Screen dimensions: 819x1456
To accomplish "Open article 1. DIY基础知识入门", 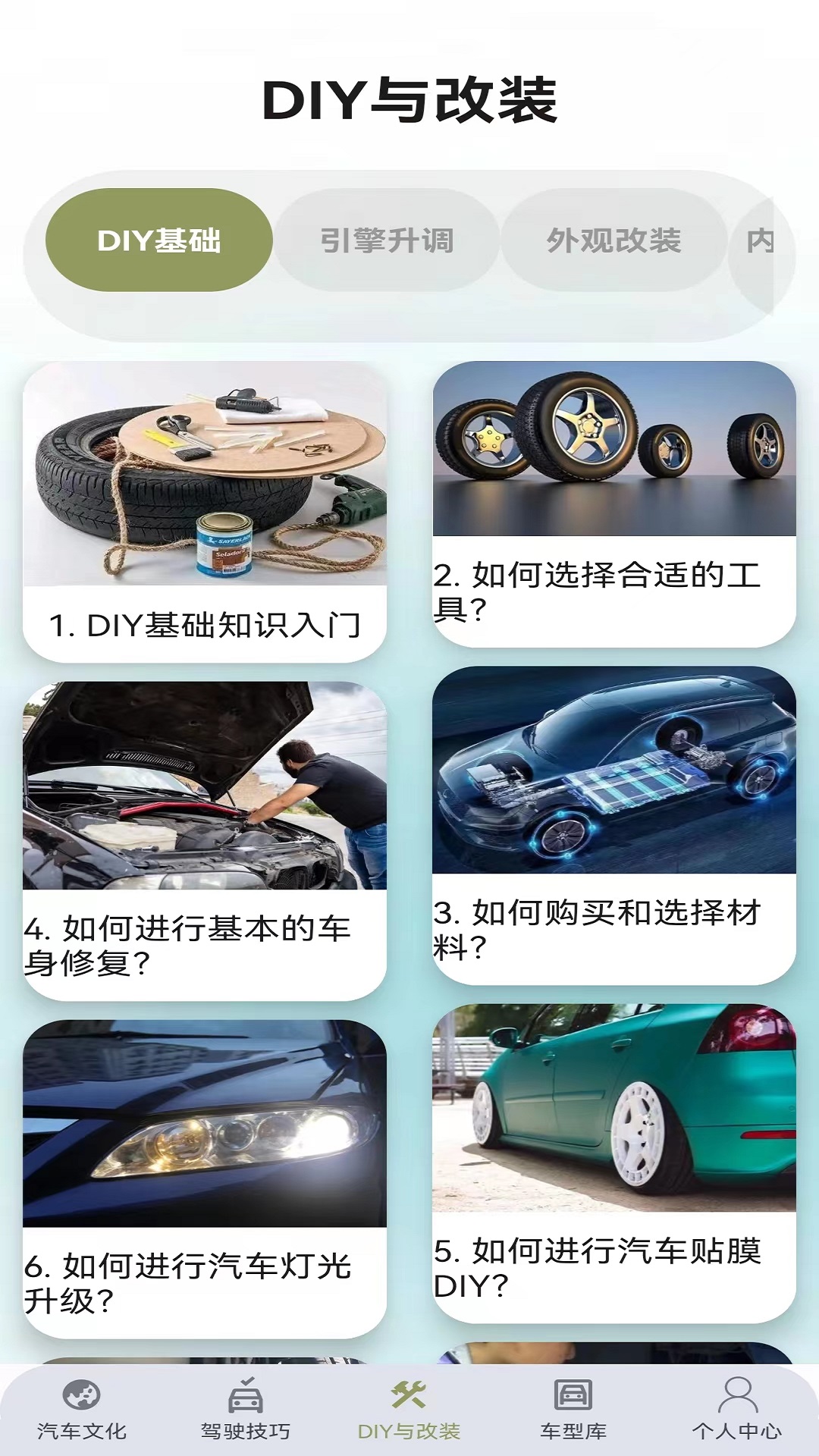I will point(205,511).
